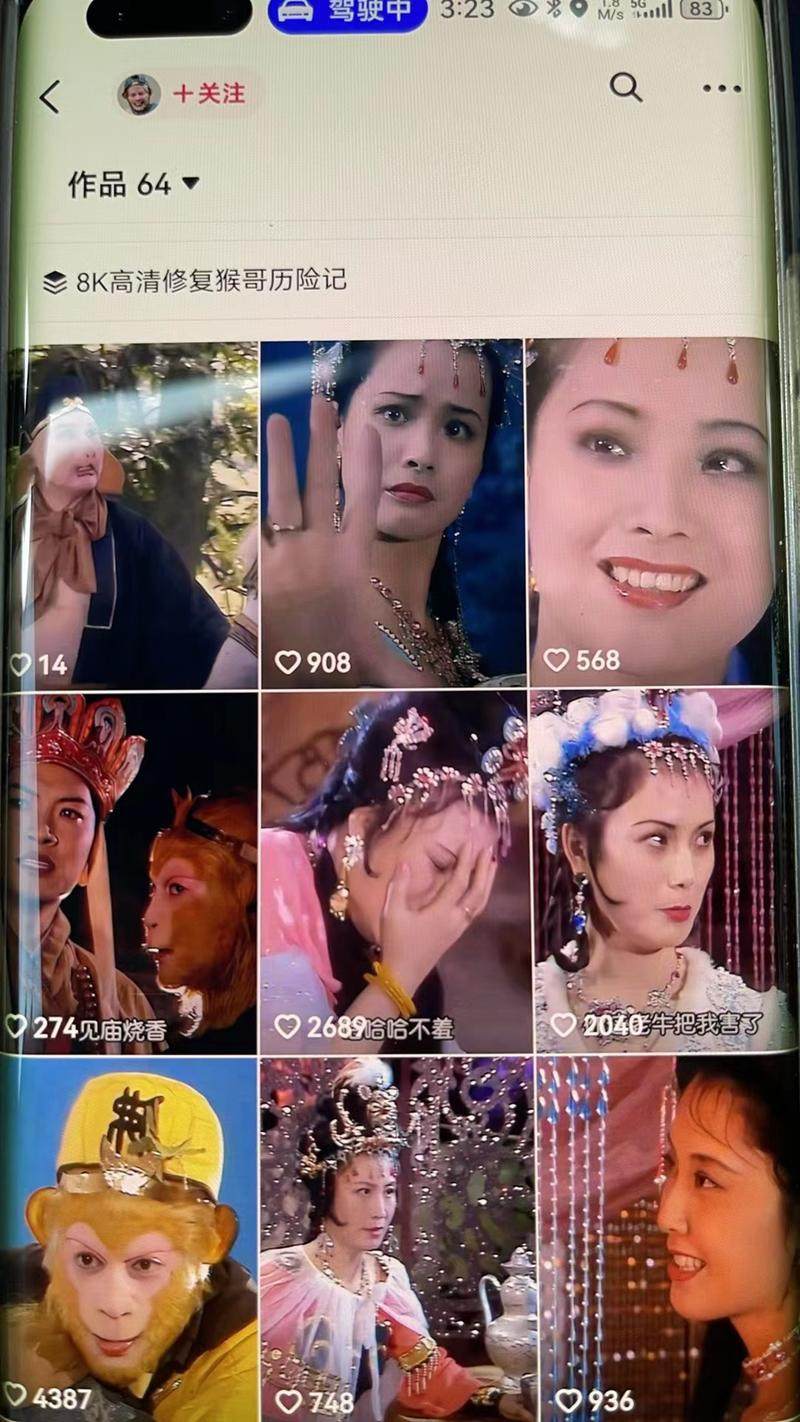Open the video with 14 likes
The image size is (800, 1422).
tap(134, 515)
